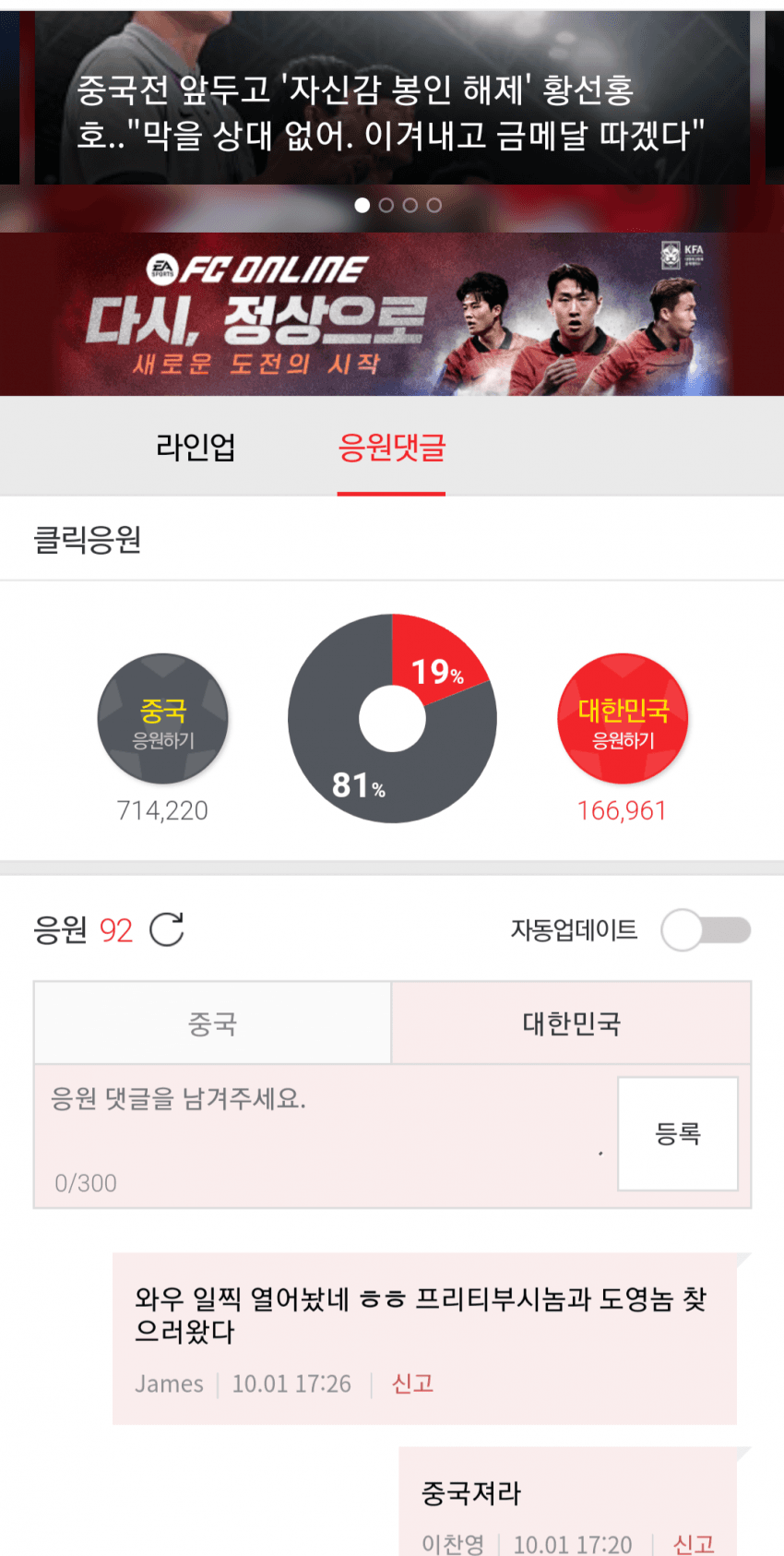Refresh the 응원 comments list
784x1556 pixels.
tap(167, 929)
